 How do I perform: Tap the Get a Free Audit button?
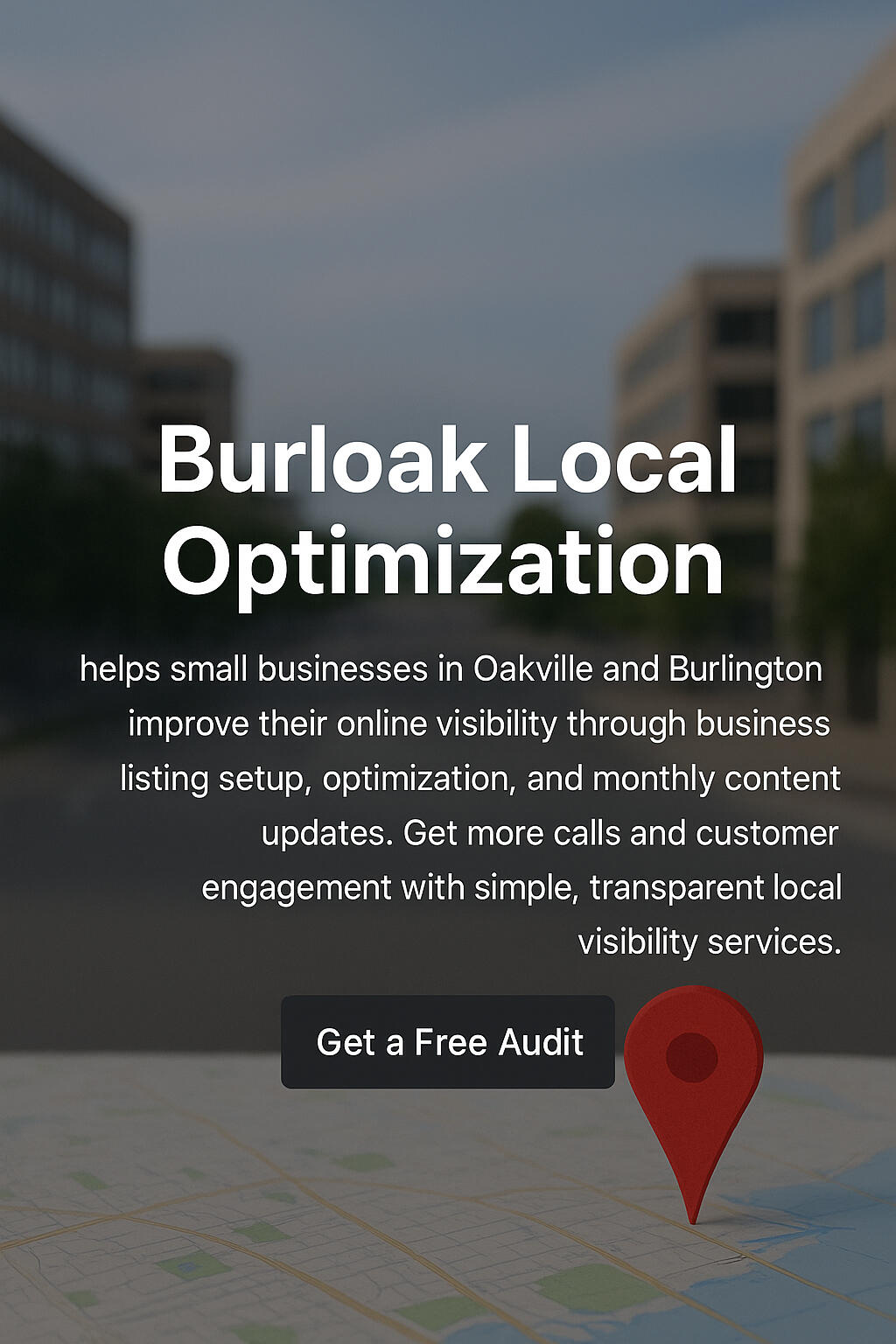(448, 1042)
